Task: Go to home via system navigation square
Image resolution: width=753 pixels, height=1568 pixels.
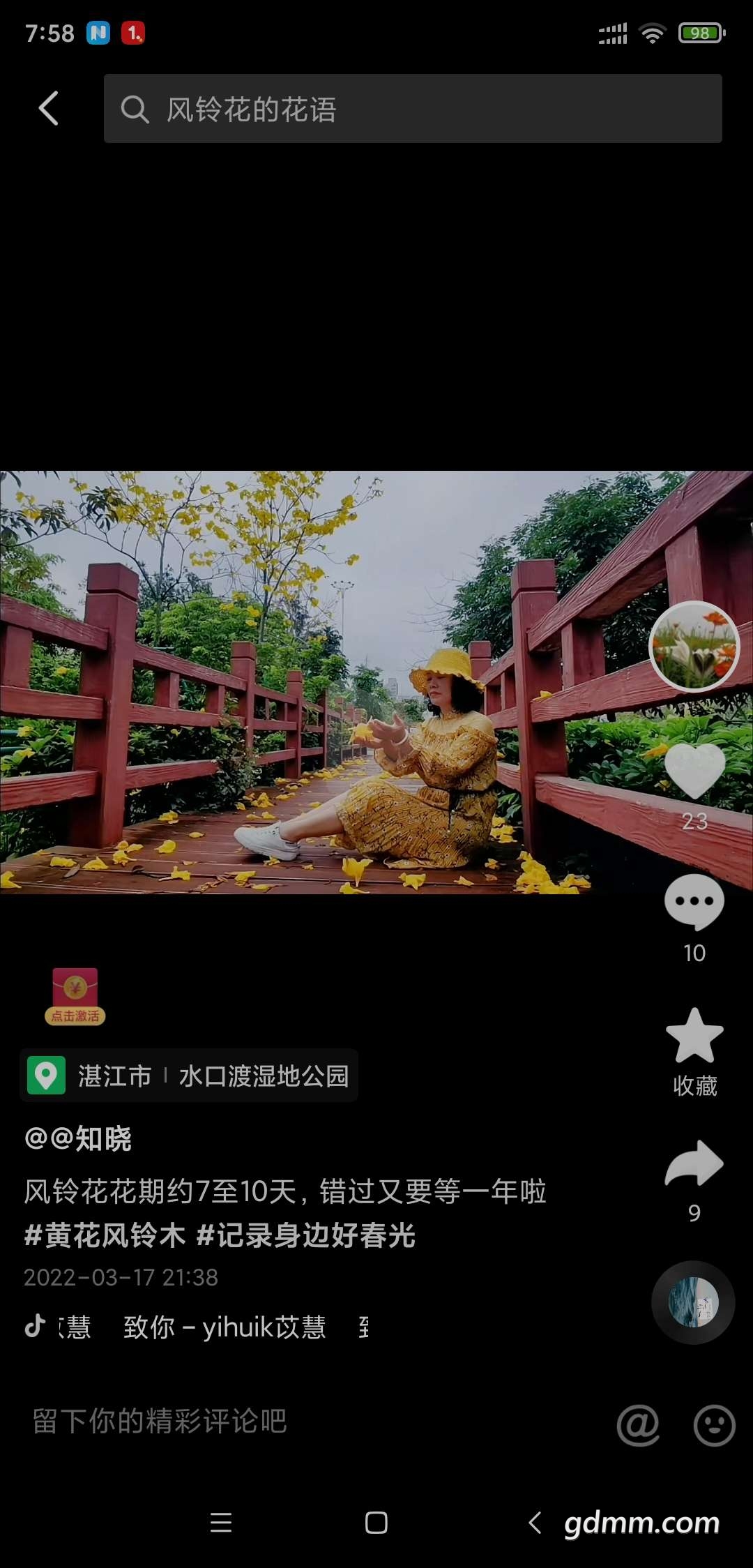Action: tap(376, 1523)
